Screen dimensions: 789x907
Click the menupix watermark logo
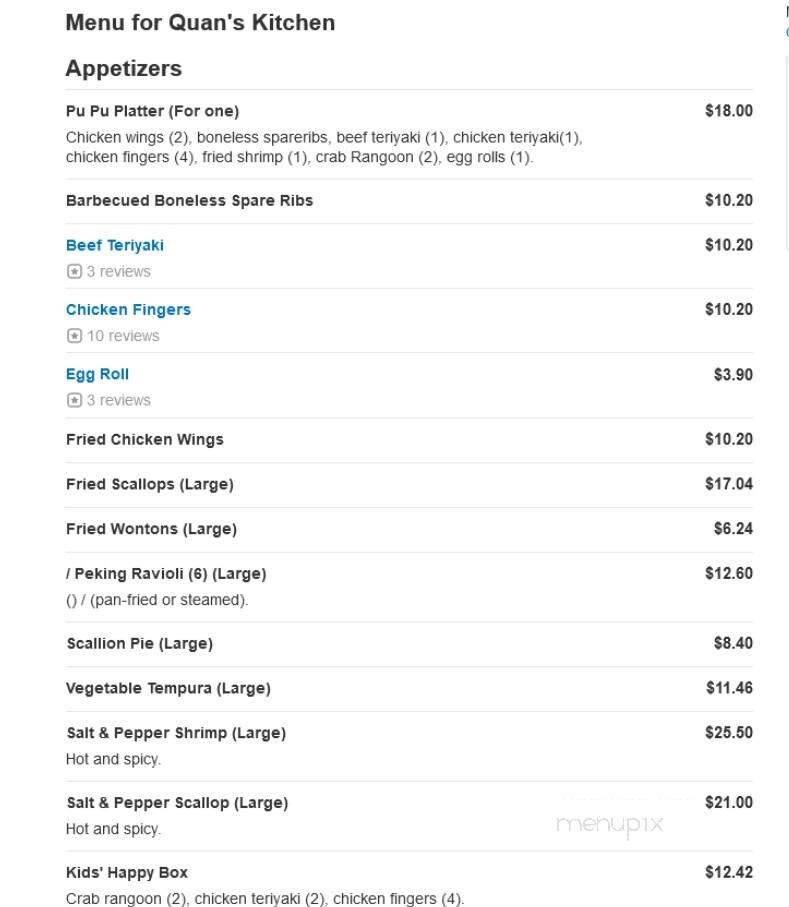[611, 824]
